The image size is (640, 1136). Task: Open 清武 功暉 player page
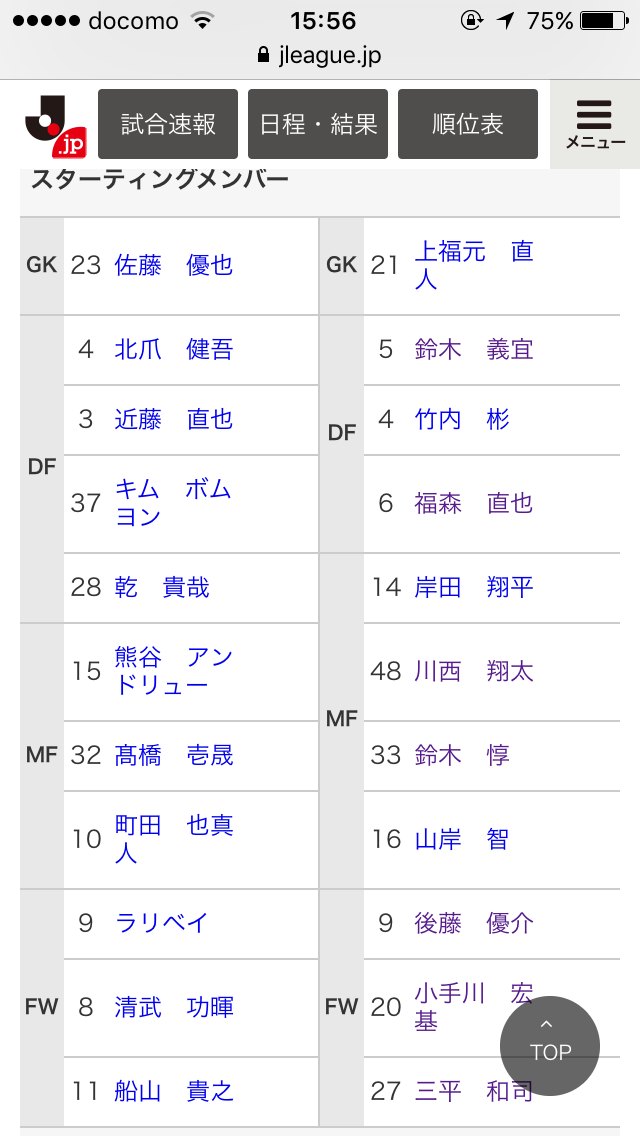173,1007
